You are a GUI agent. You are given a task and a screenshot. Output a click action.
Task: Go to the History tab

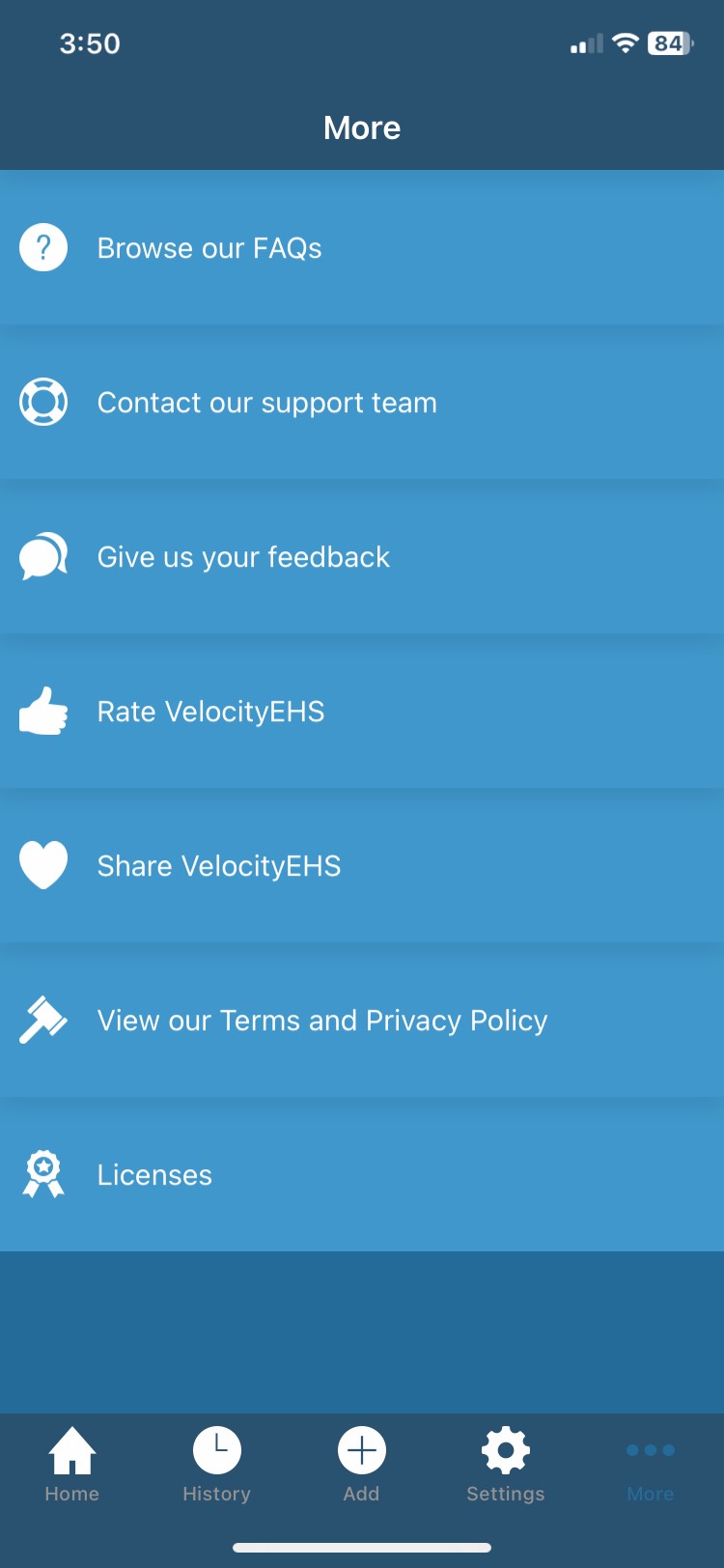pos(216,1465)
